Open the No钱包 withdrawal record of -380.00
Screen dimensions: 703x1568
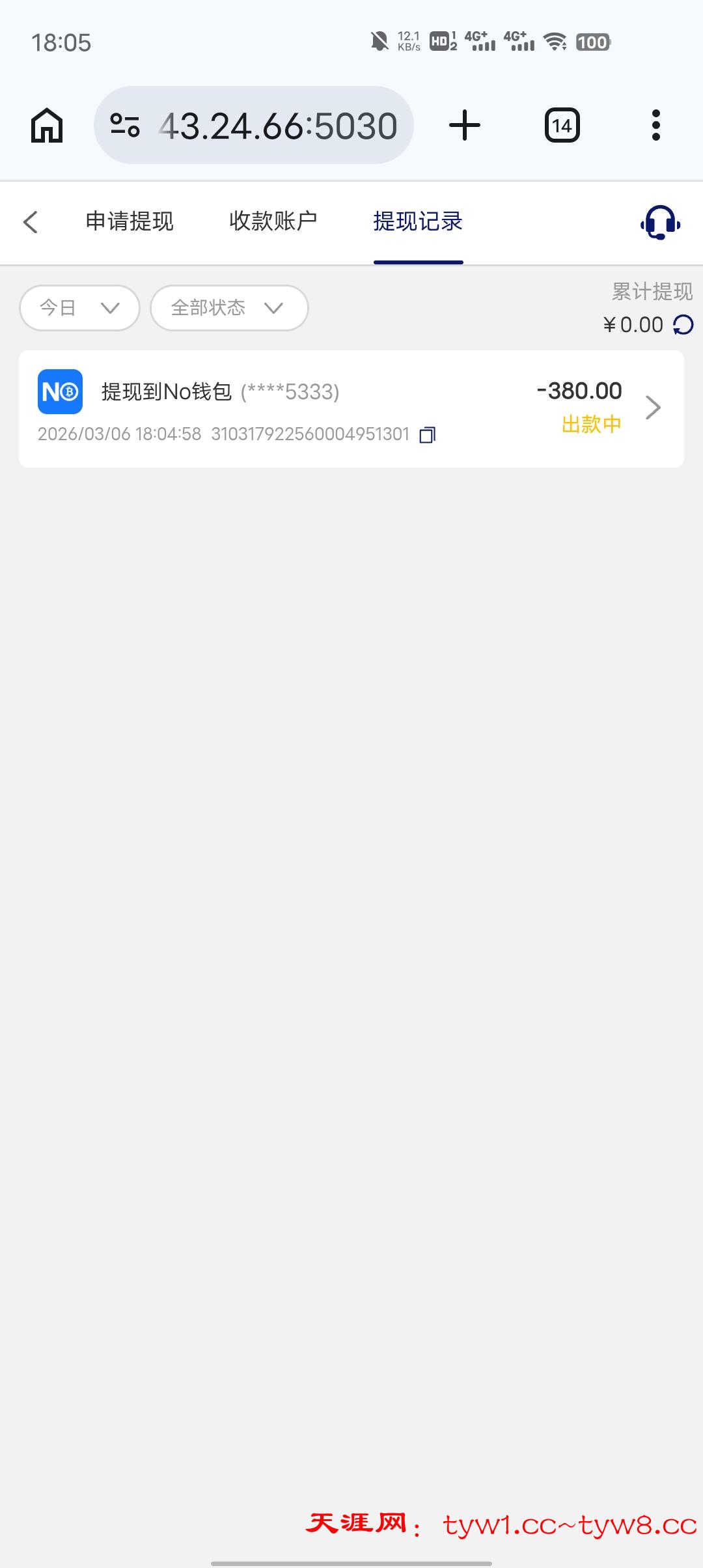click(x=351, y=408)
